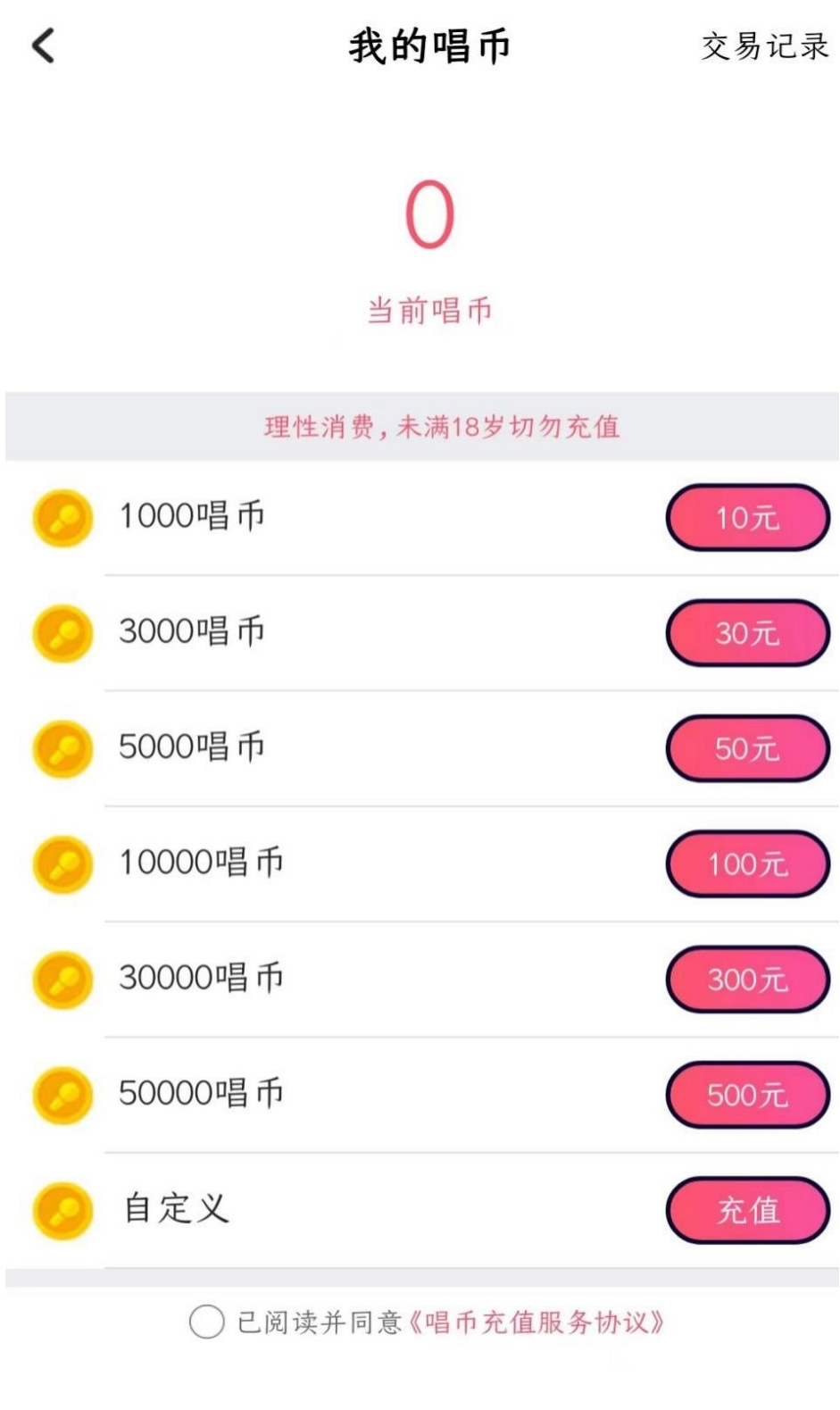Select the 50元 recharge button
This screenshot has height=1410, width=840.
(x=748, y=747)
